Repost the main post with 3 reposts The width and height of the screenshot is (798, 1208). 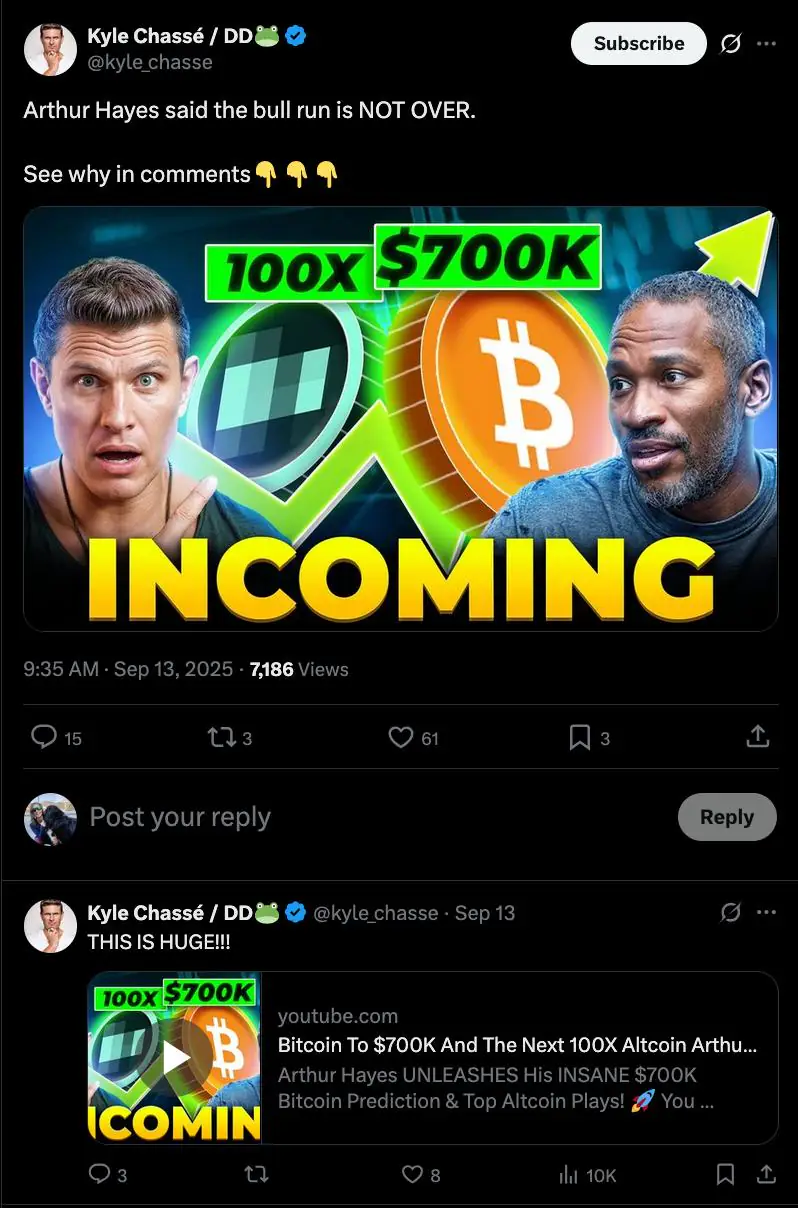[x=219, y=738]
